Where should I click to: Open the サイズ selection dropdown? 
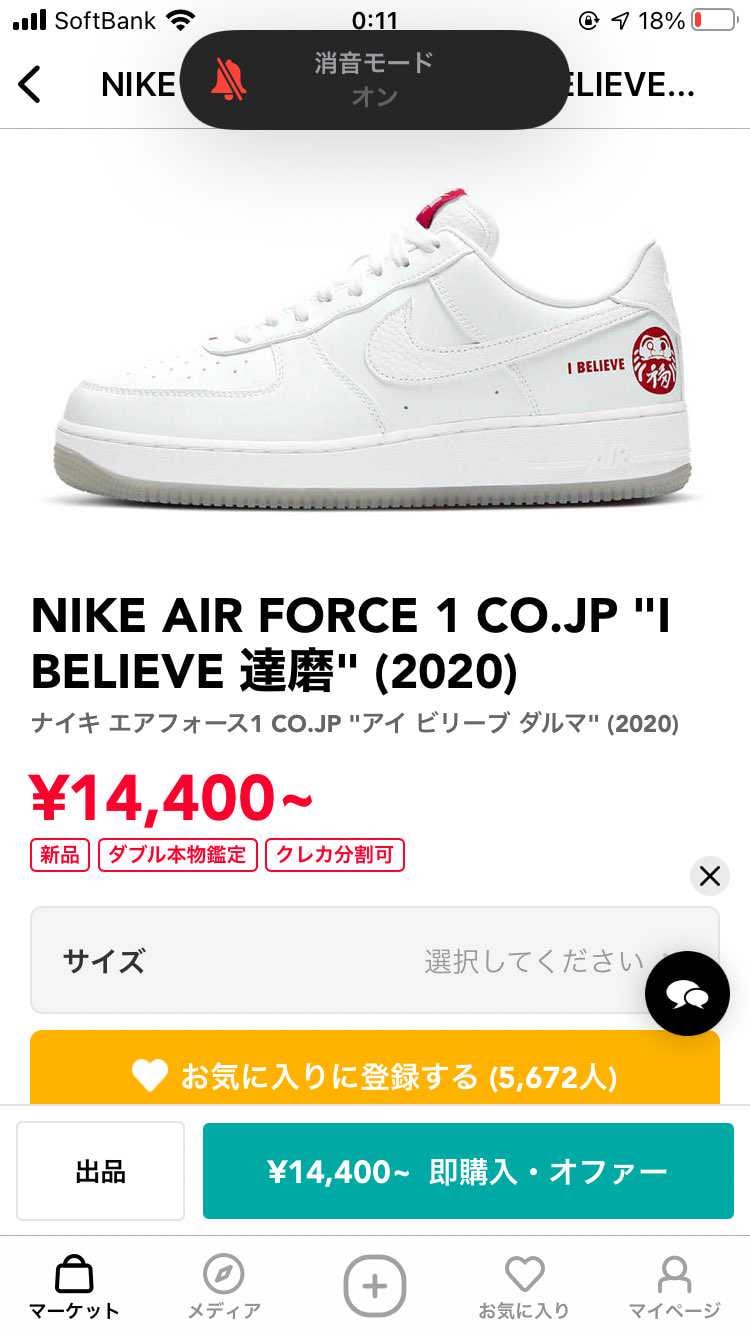(375, 960)
